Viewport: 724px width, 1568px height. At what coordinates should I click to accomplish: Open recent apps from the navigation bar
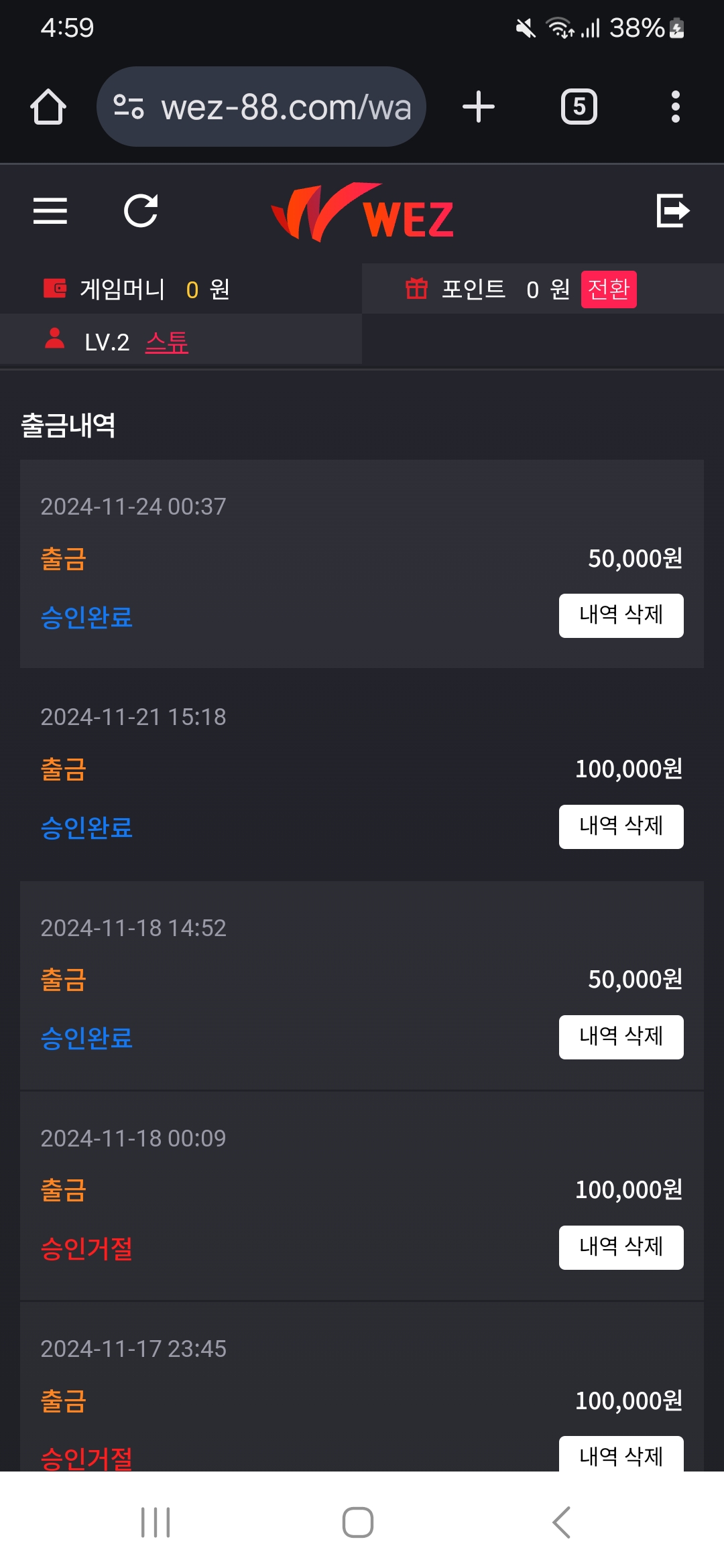click(156, 1522)
